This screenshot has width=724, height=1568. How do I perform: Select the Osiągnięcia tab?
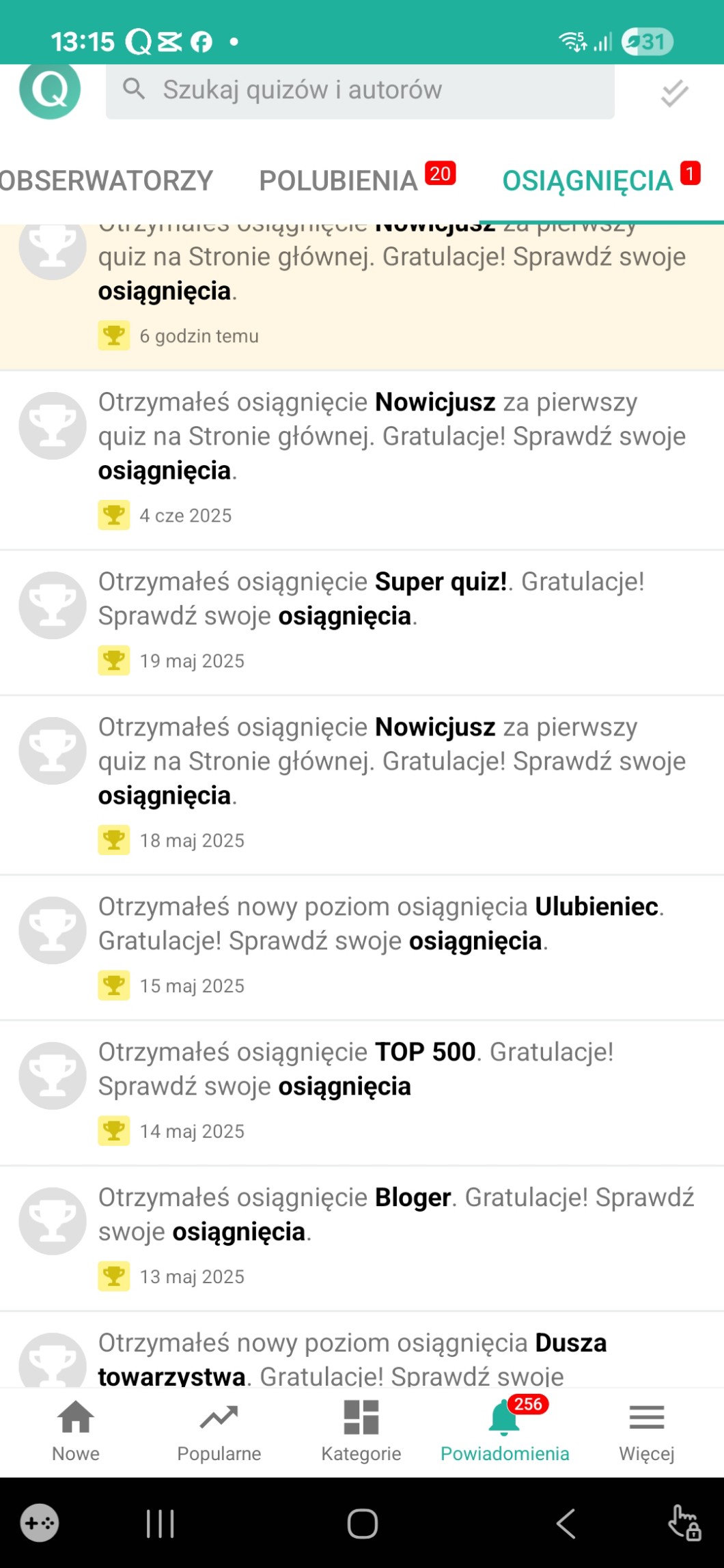[588, 181]
